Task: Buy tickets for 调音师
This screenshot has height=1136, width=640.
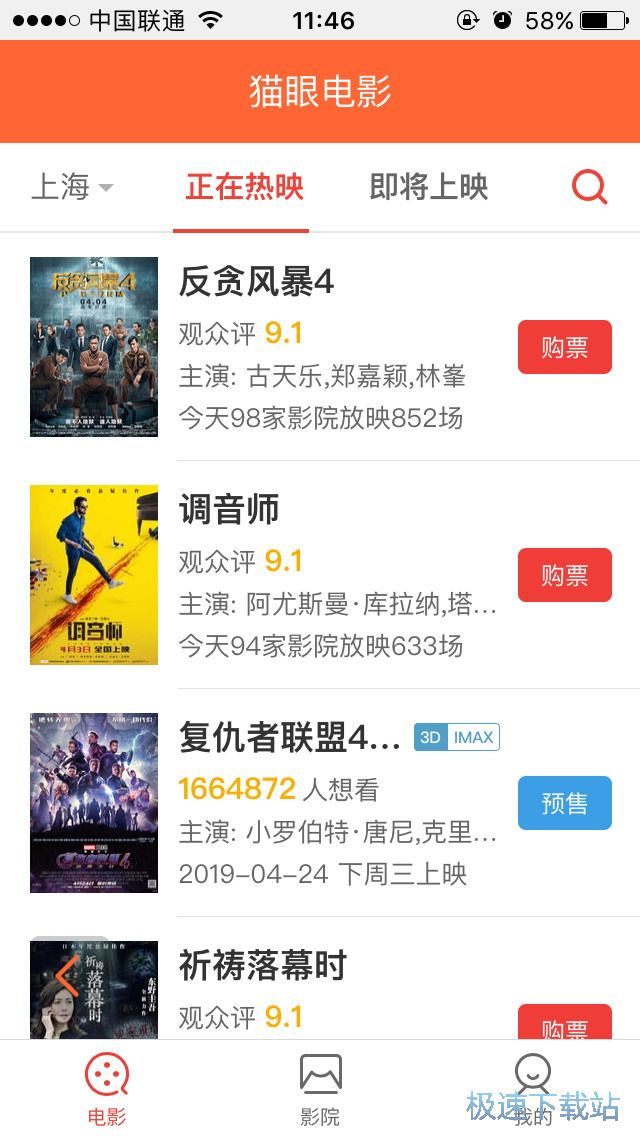Action: pos(564,575)
